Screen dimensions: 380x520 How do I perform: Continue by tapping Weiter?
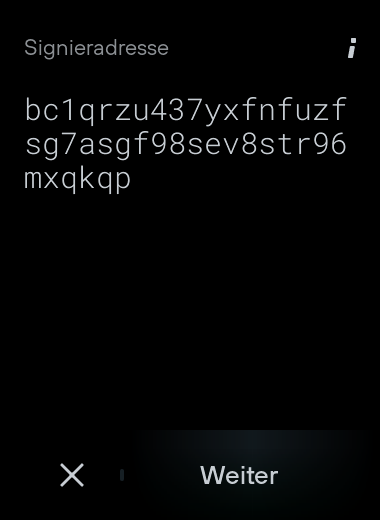(x=239, y=475)
